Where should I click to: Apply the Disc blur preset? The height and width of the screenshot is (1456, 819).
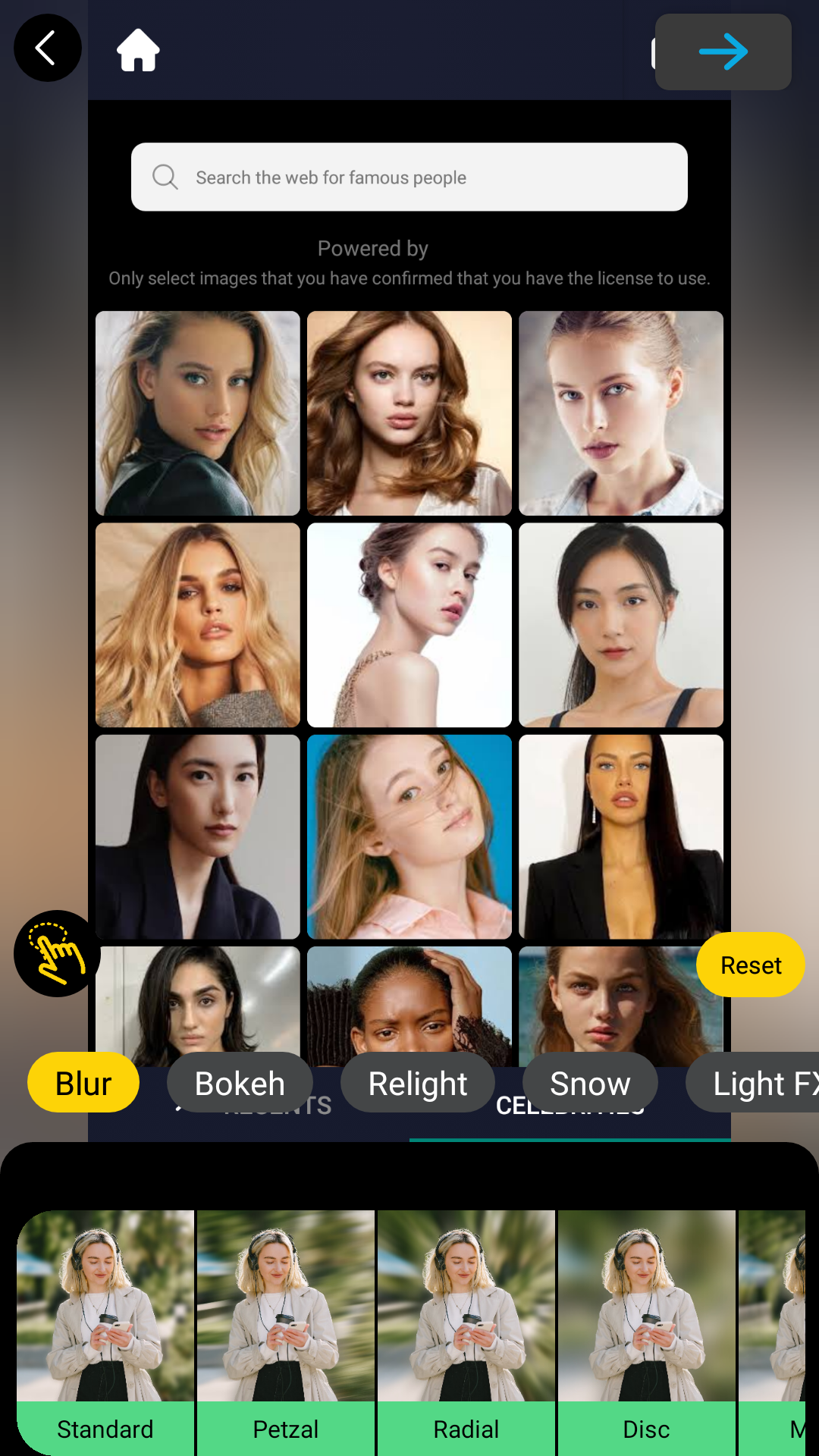[x=647, y=1332]
